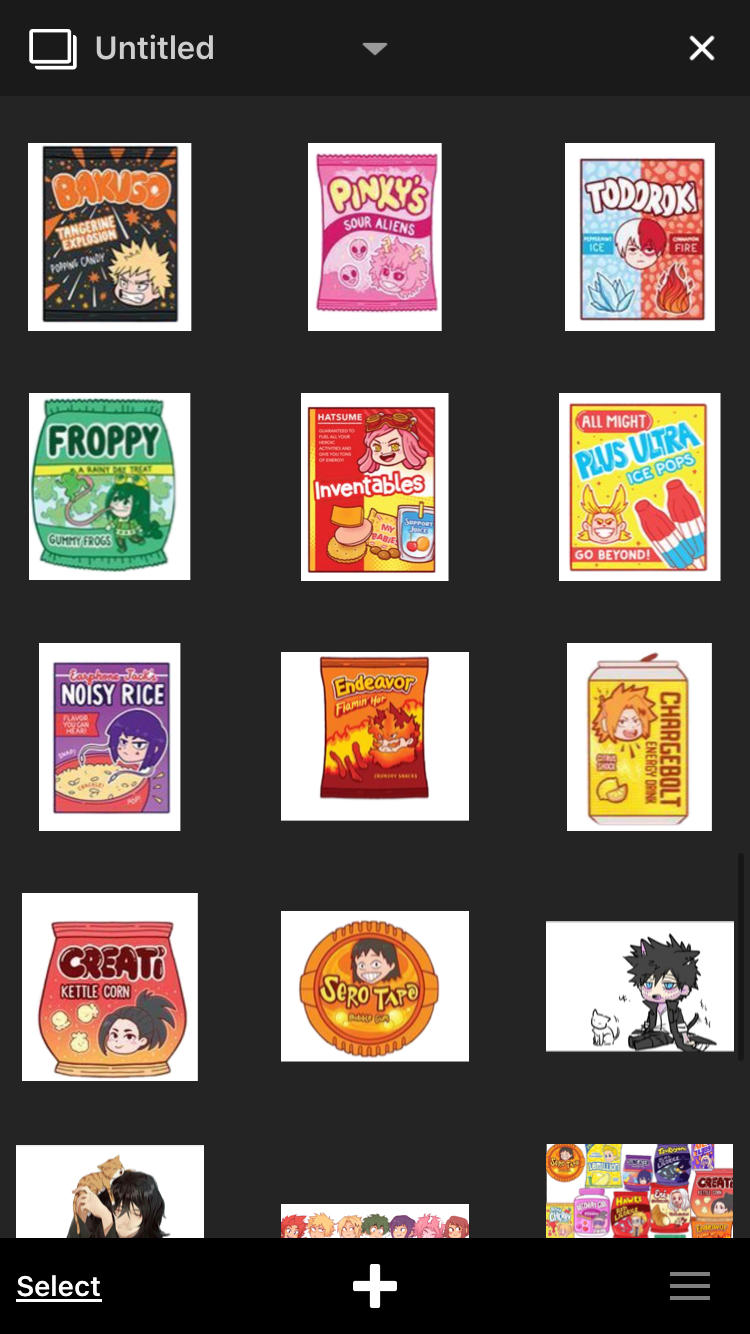The width and height of the screenshot is (750, 1334).
Task: View the Todoroki ice and fire image
Action: (640, 237)
